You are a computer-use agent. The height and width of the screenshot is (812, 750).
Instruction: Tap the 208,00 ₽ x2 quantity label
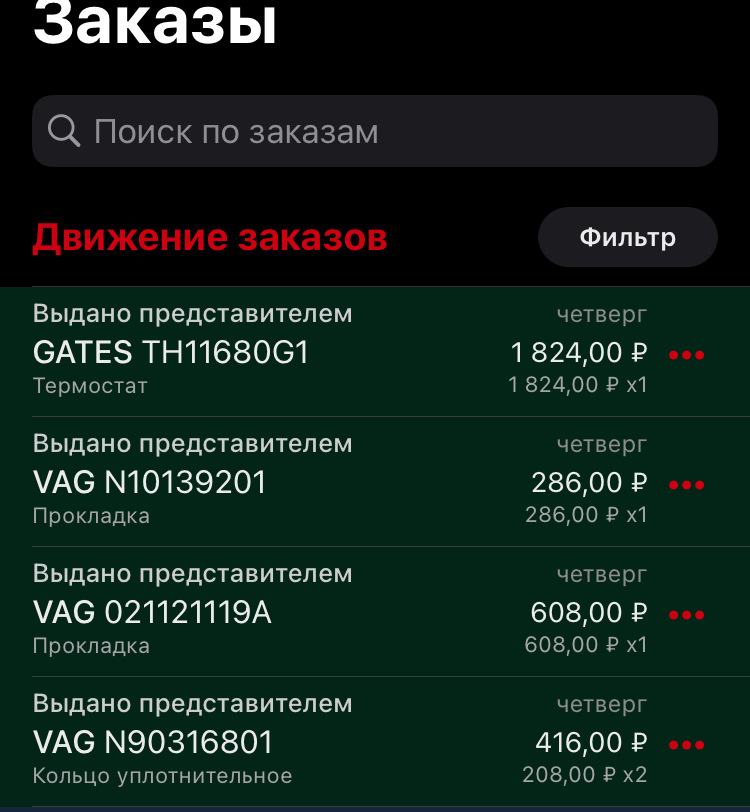(587, 773)
